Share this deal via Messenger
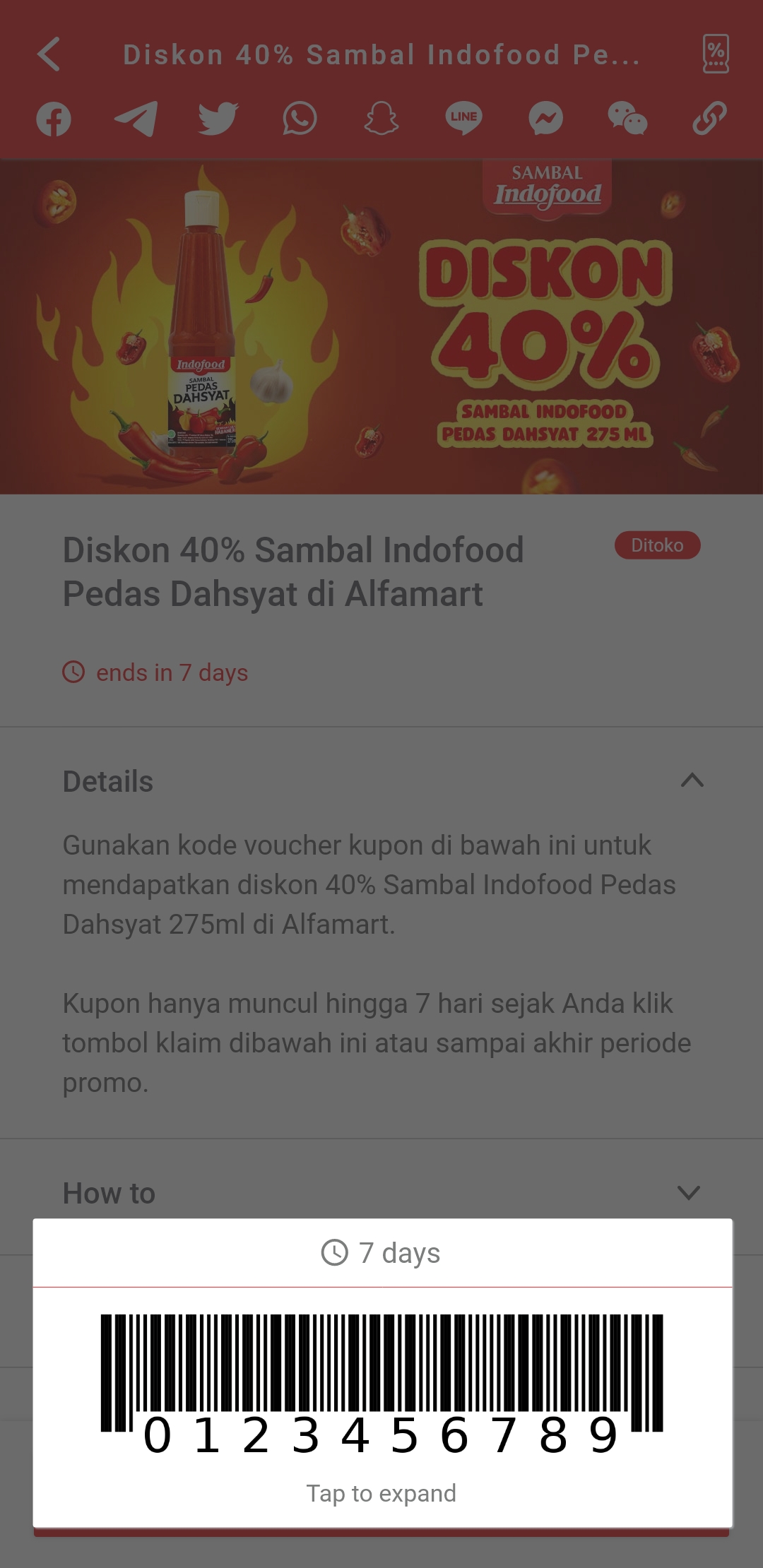This screenshot has width=763, height=1568. point(545,119)
